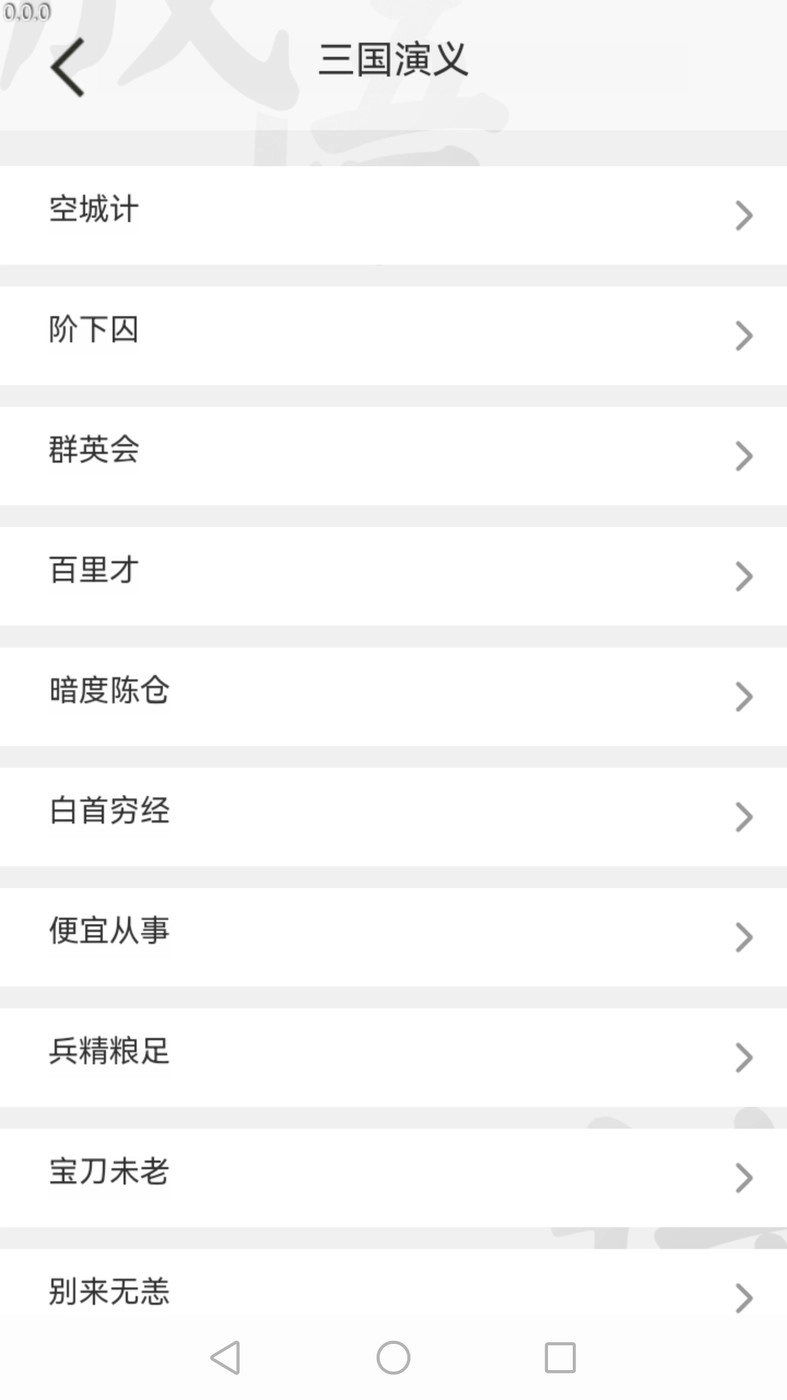Expand the 阶下囚 entry via its arrow
787x1400 pixels.
coord(743,335)
